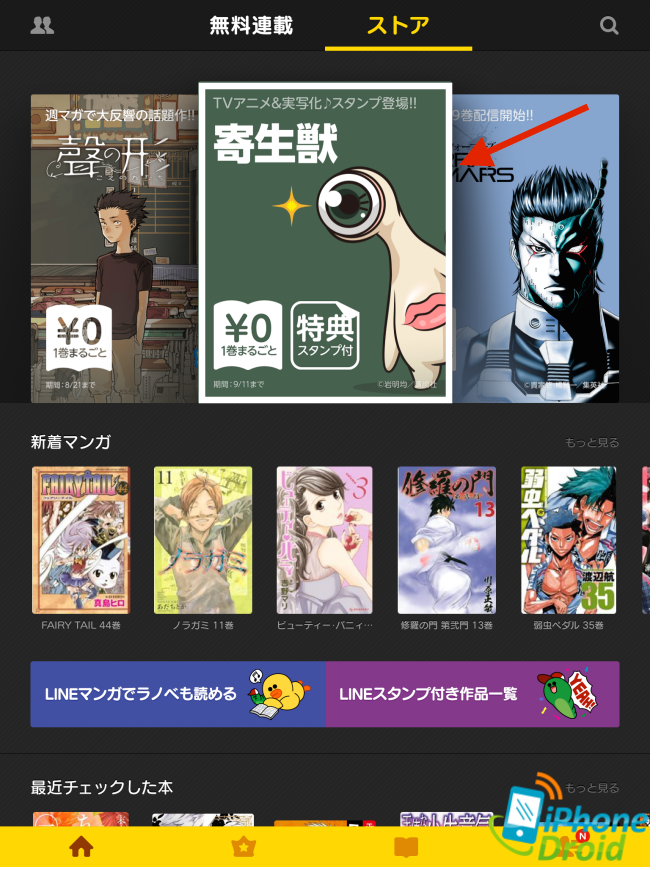This screenshot has width=656, height=870.
Task: Open the star favorites tab in bottom bar
Action: pos(243,847)
